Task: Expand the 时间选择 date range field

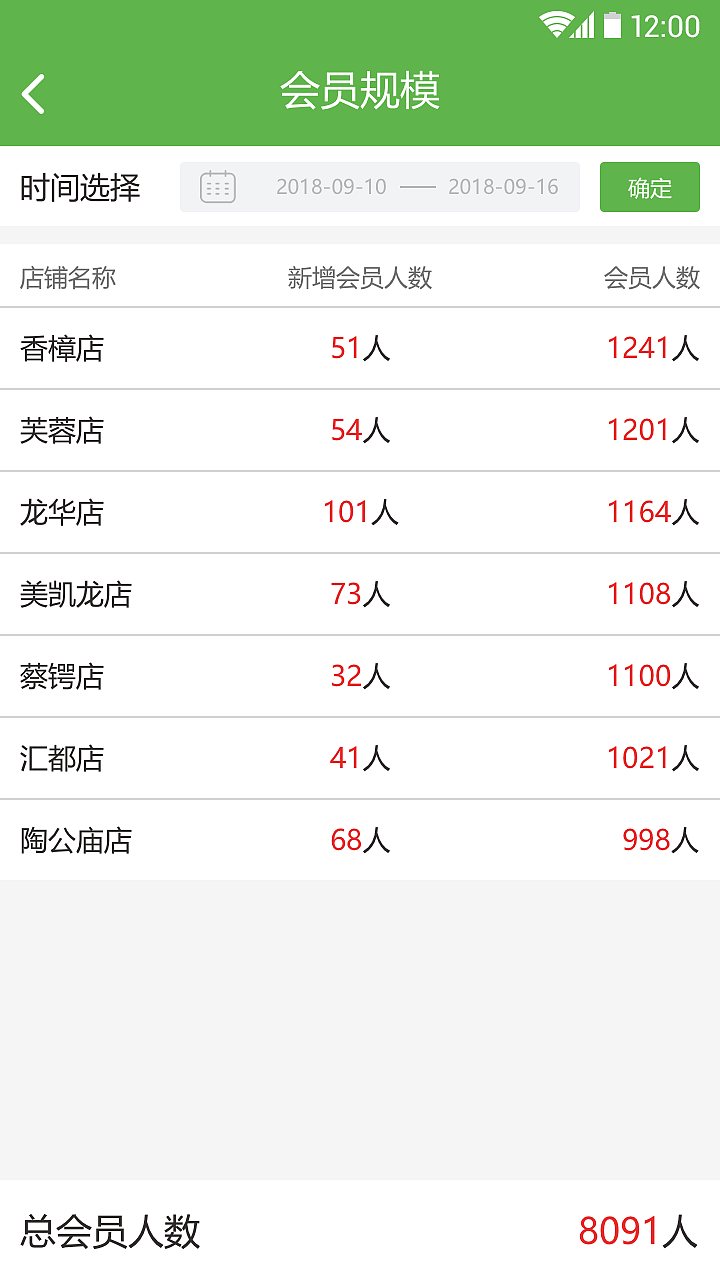Action: (380, 187)
